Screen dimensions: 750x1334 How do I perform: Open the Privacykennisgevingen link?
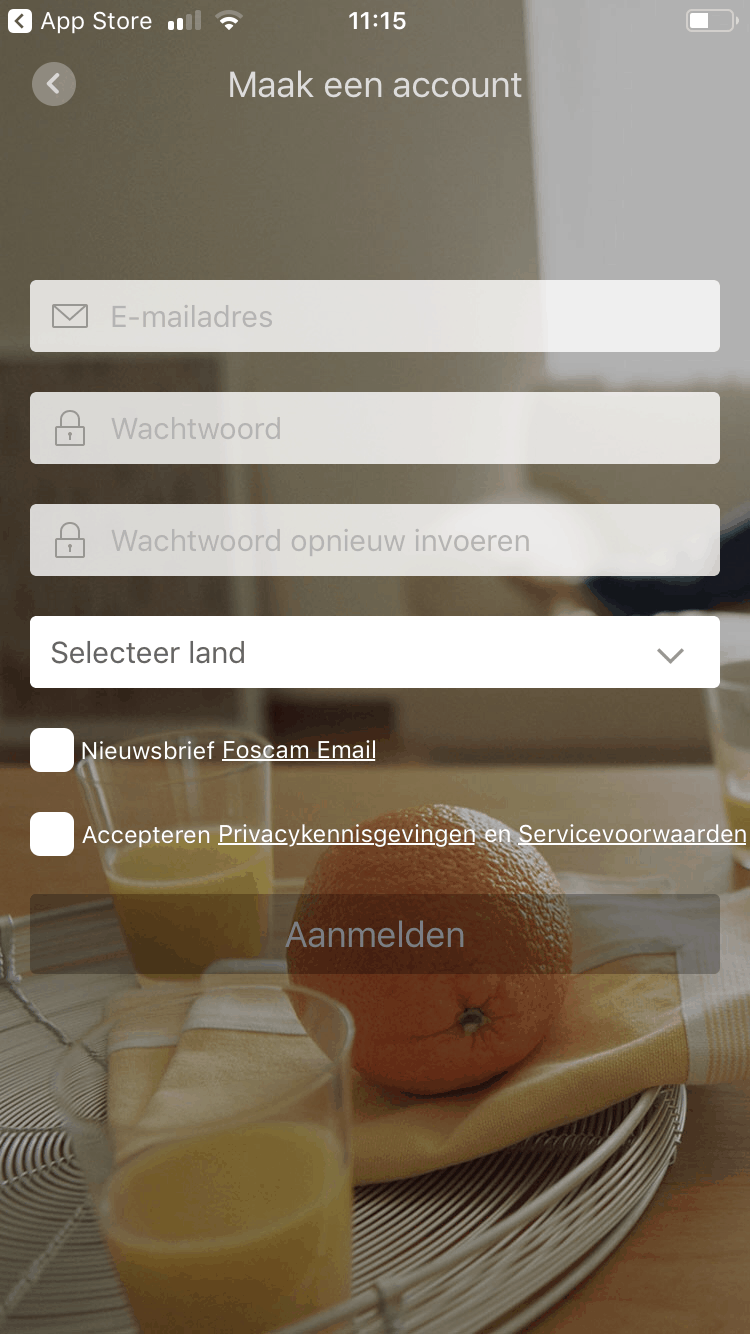(347, 834)
